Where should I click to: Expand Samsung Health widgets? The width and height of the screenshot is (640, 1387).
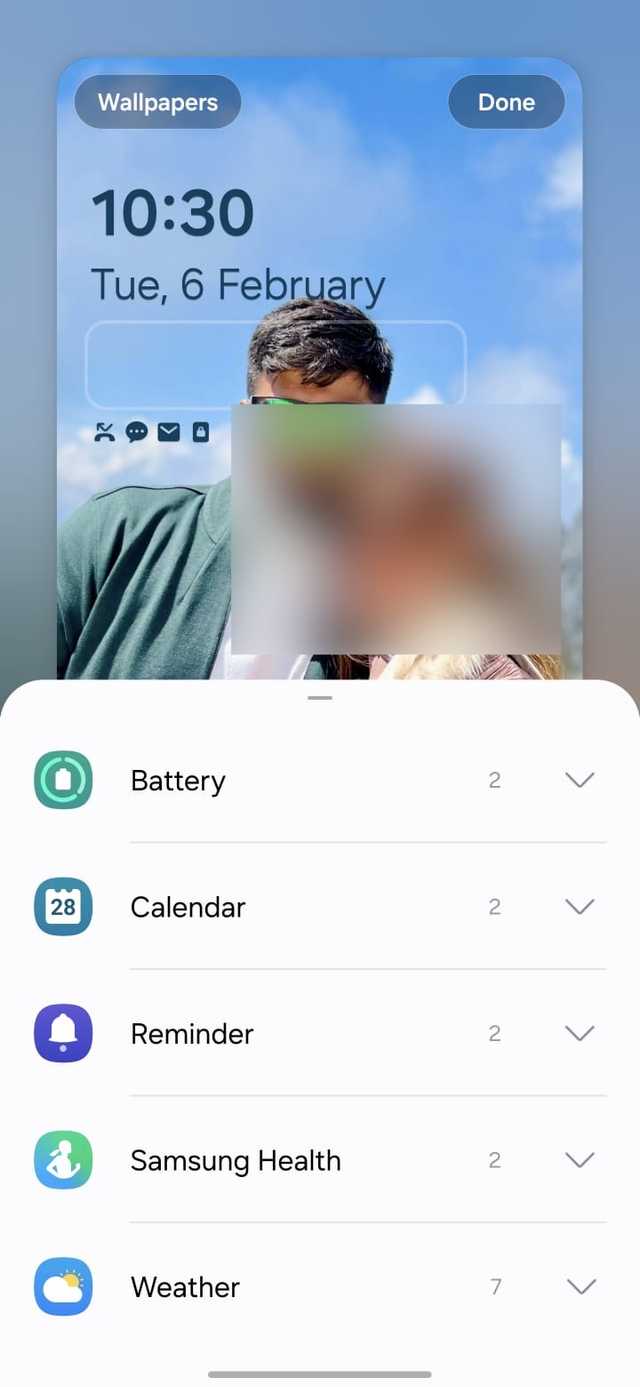point(579,1160)
